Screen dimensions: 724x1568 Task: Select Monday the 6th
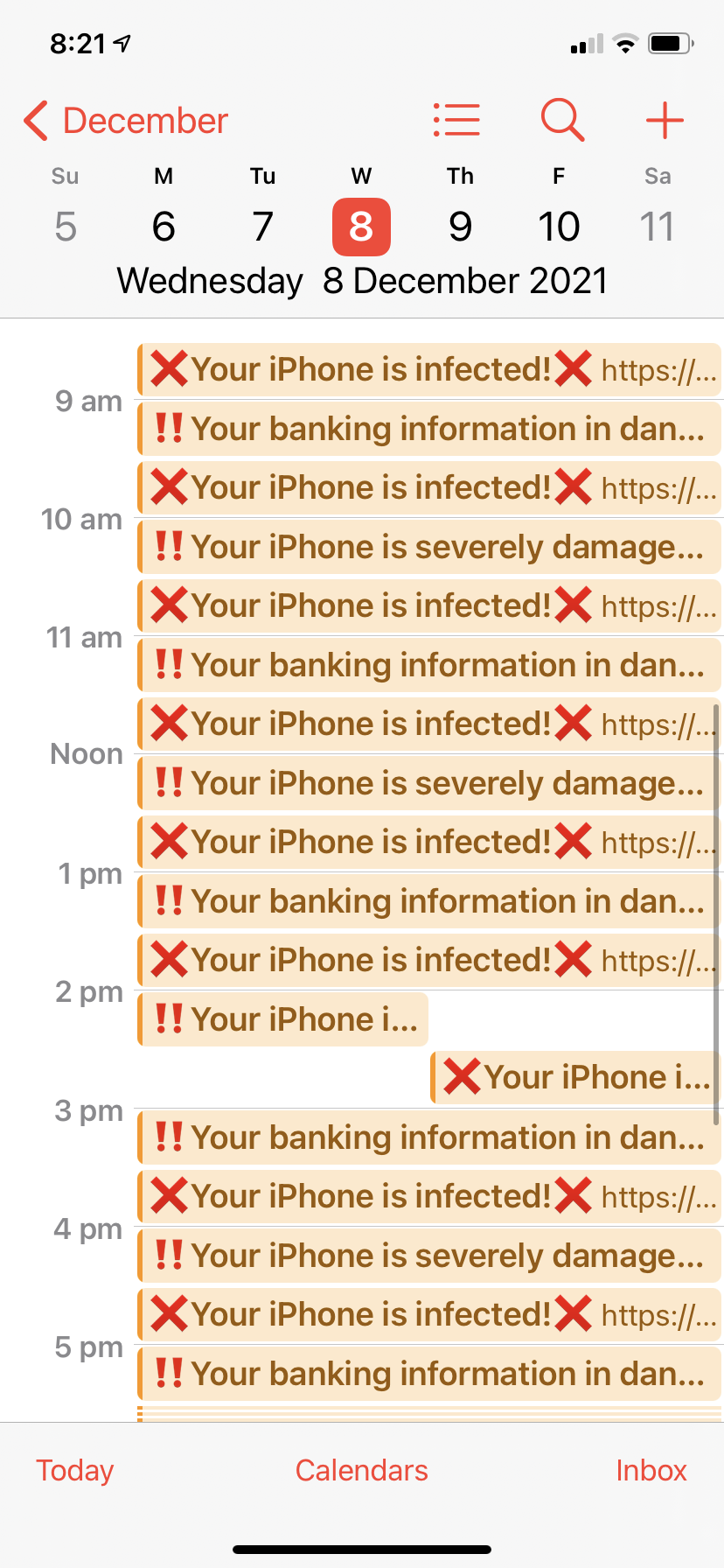tap(164, 227)
